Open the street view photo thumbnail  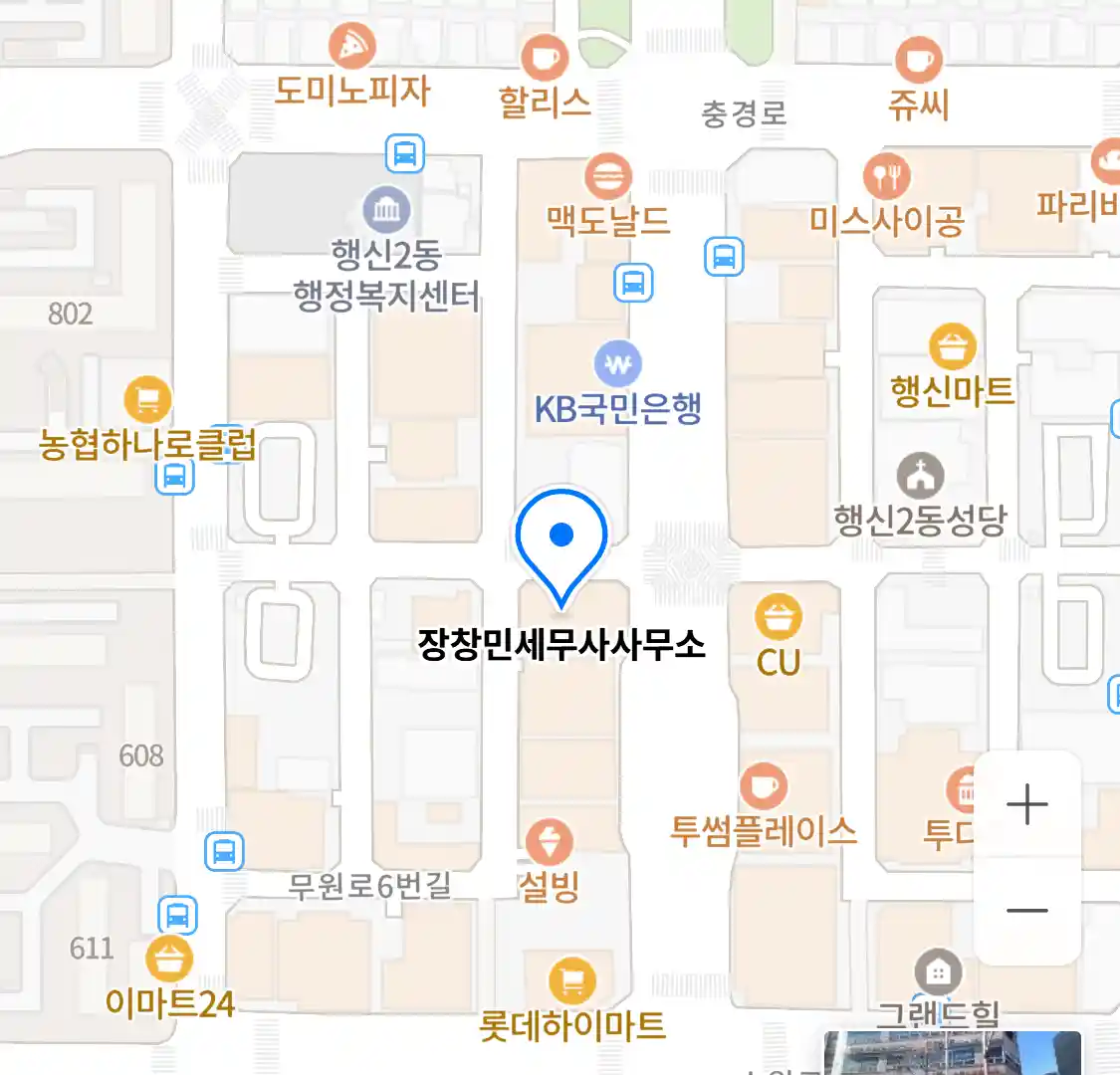point(953,1053)
